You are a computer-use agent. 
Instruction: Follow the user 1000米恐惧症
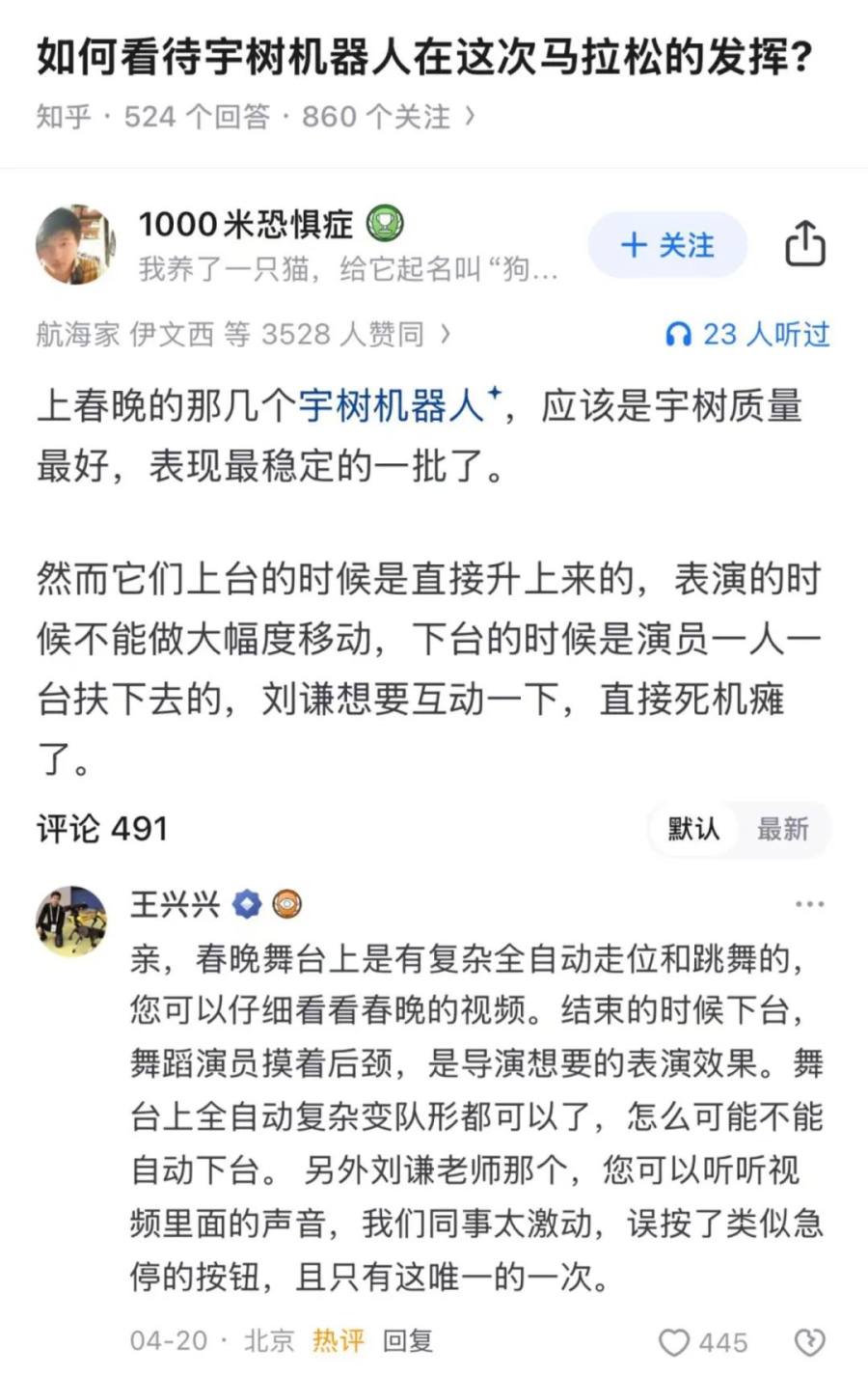click(x=667, y=245)
